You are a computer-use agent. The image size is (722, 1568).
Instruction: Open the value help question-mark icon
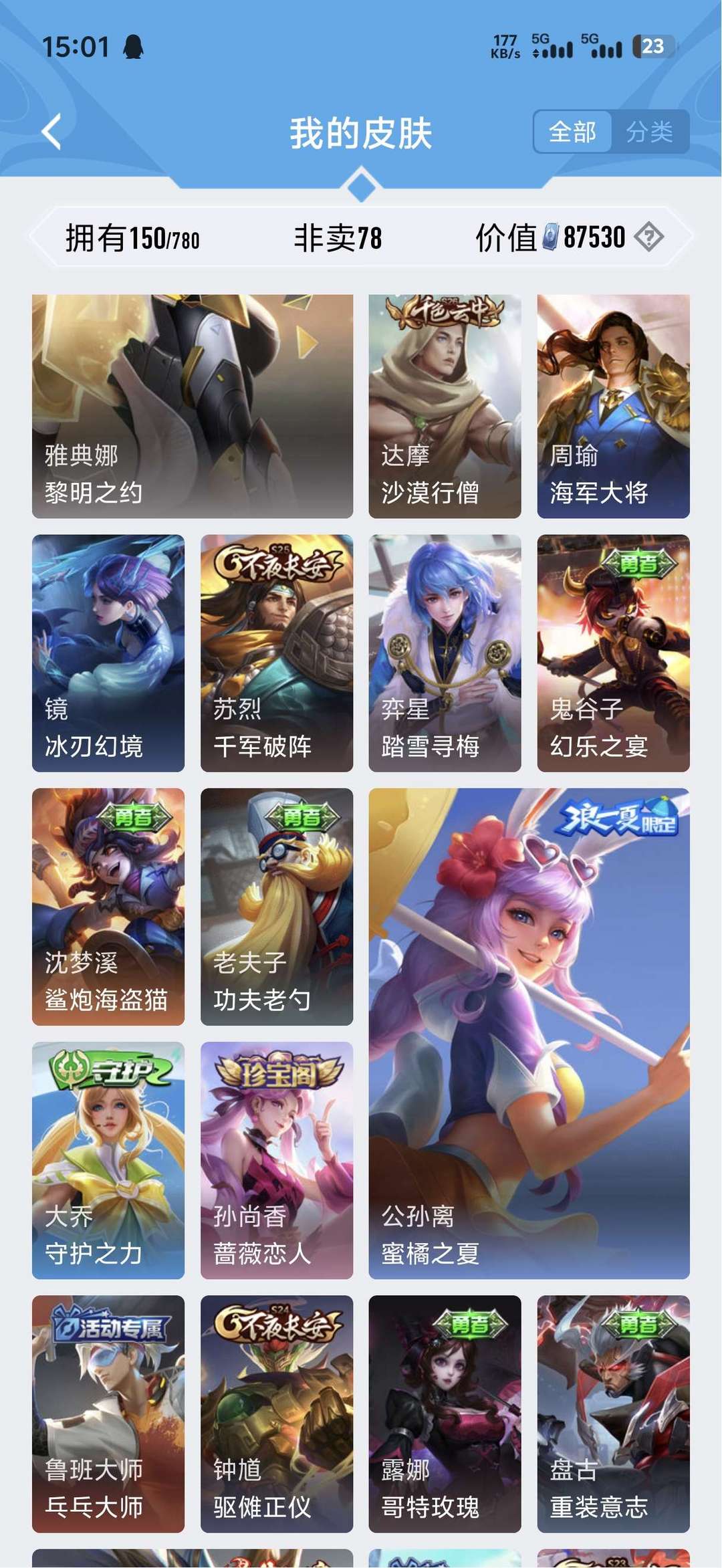[x=648, y=237]
